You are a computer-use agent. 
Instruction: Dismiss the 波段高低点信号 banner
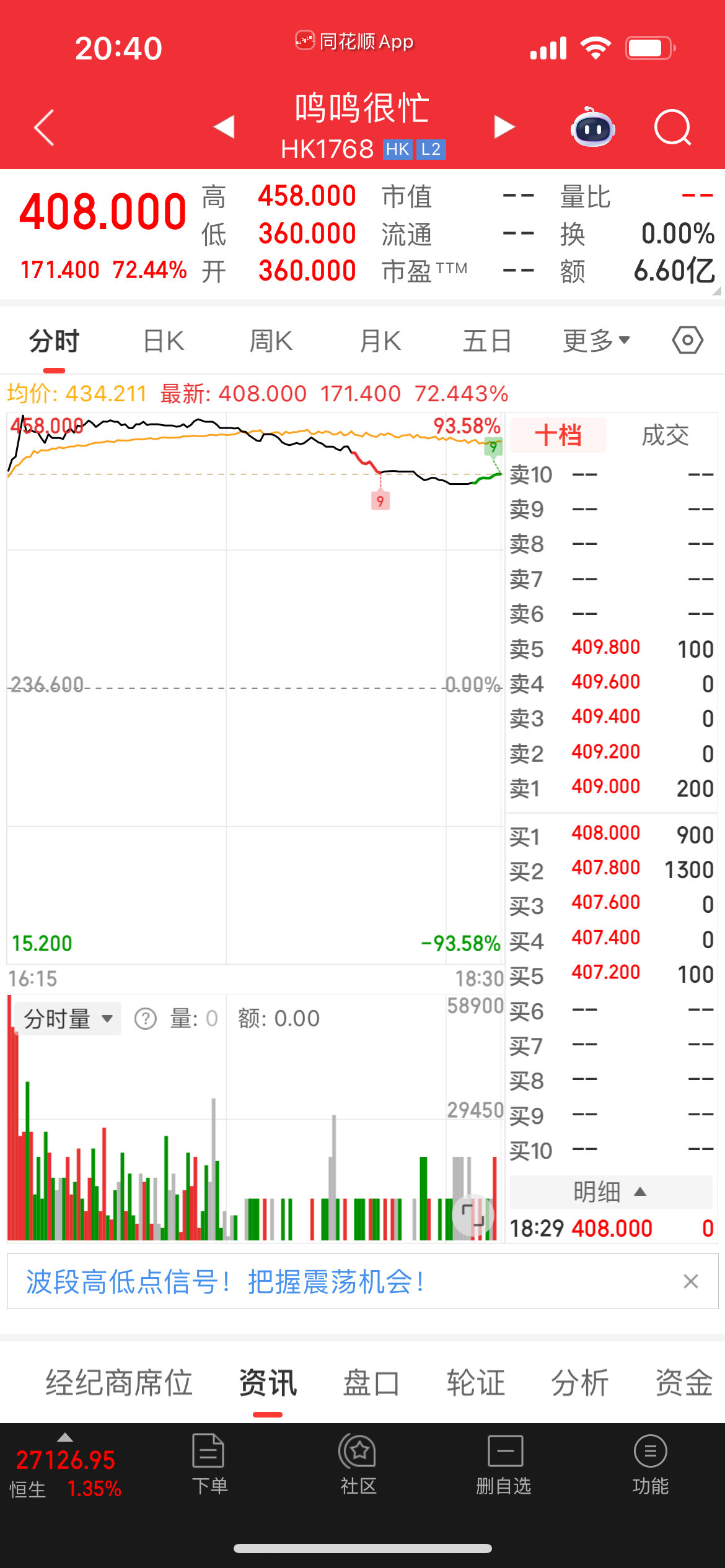point(690,1281)
